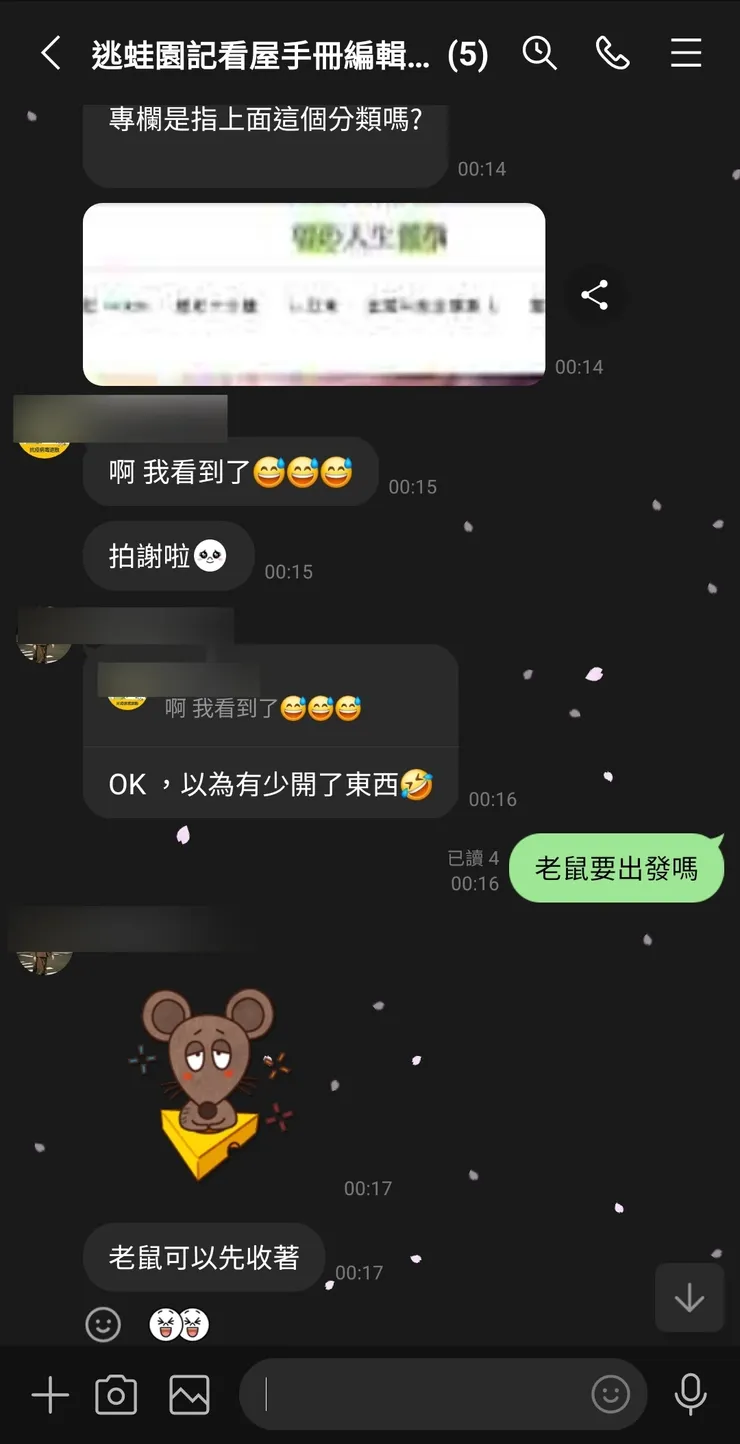Open the member count (5) in the header

tap(466, 55)
